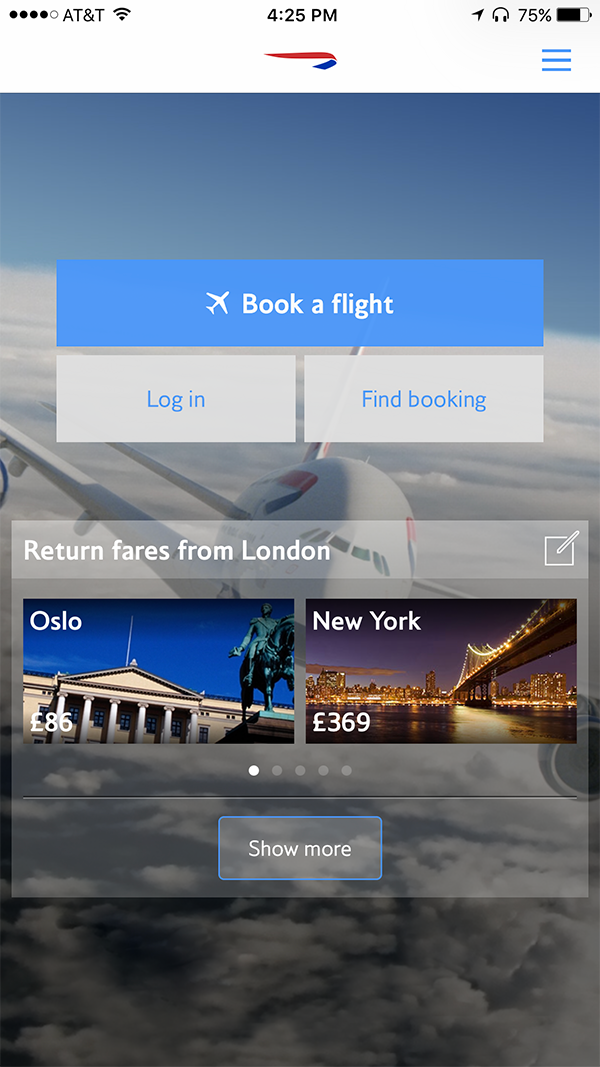The width and height of the screenshot is (600, 1067).
Task: View the New York fare card
Action: 441,671
